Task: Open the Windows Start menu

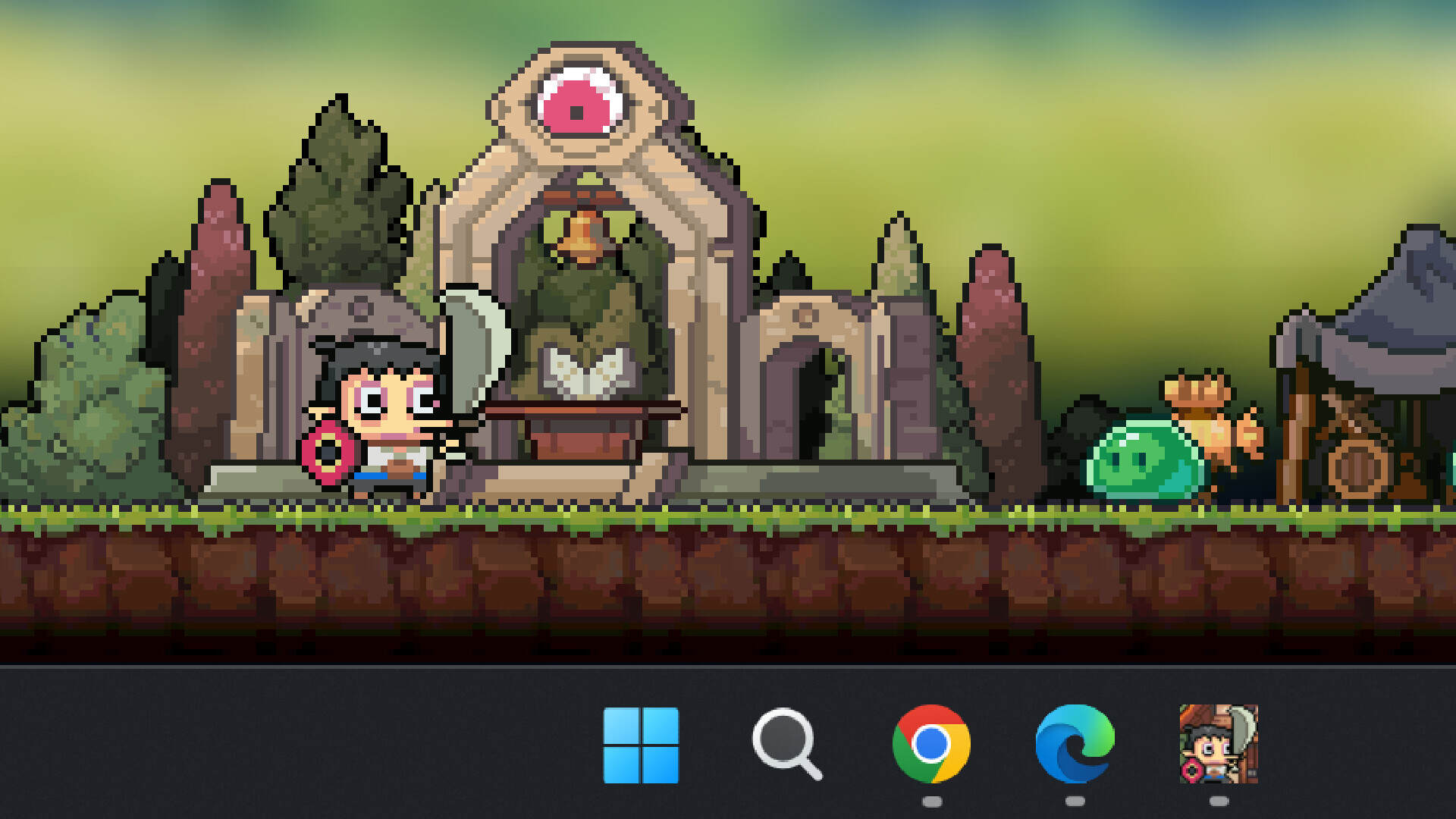Action: pyautogui.click(x=641, y=745)
